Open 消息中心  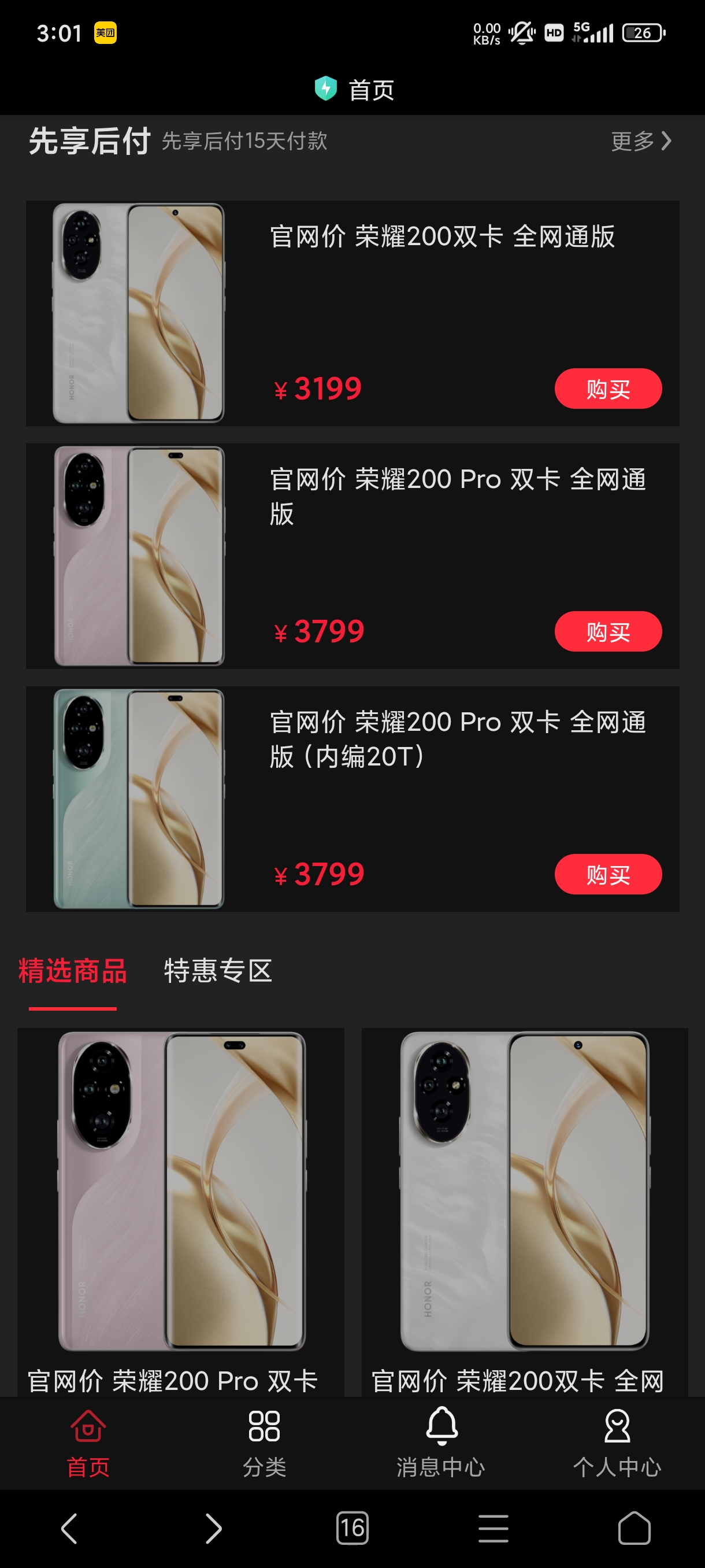[x=441, y=1443]
